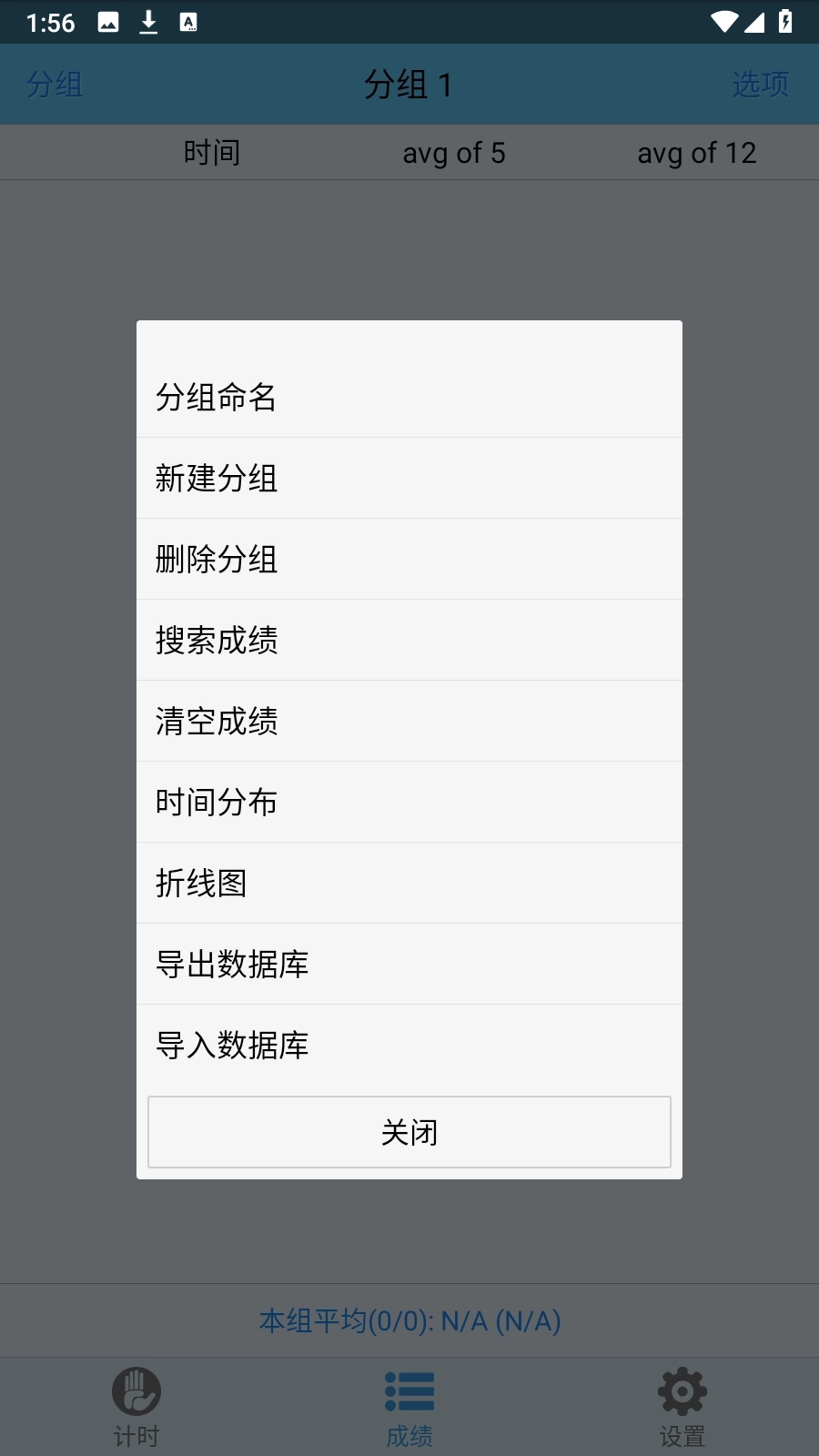Image resolution: width=819 pixels, height=1456 pixels.
Task: Dismiss the dialog with 关闭
Action: click(x=409, y=1132)
